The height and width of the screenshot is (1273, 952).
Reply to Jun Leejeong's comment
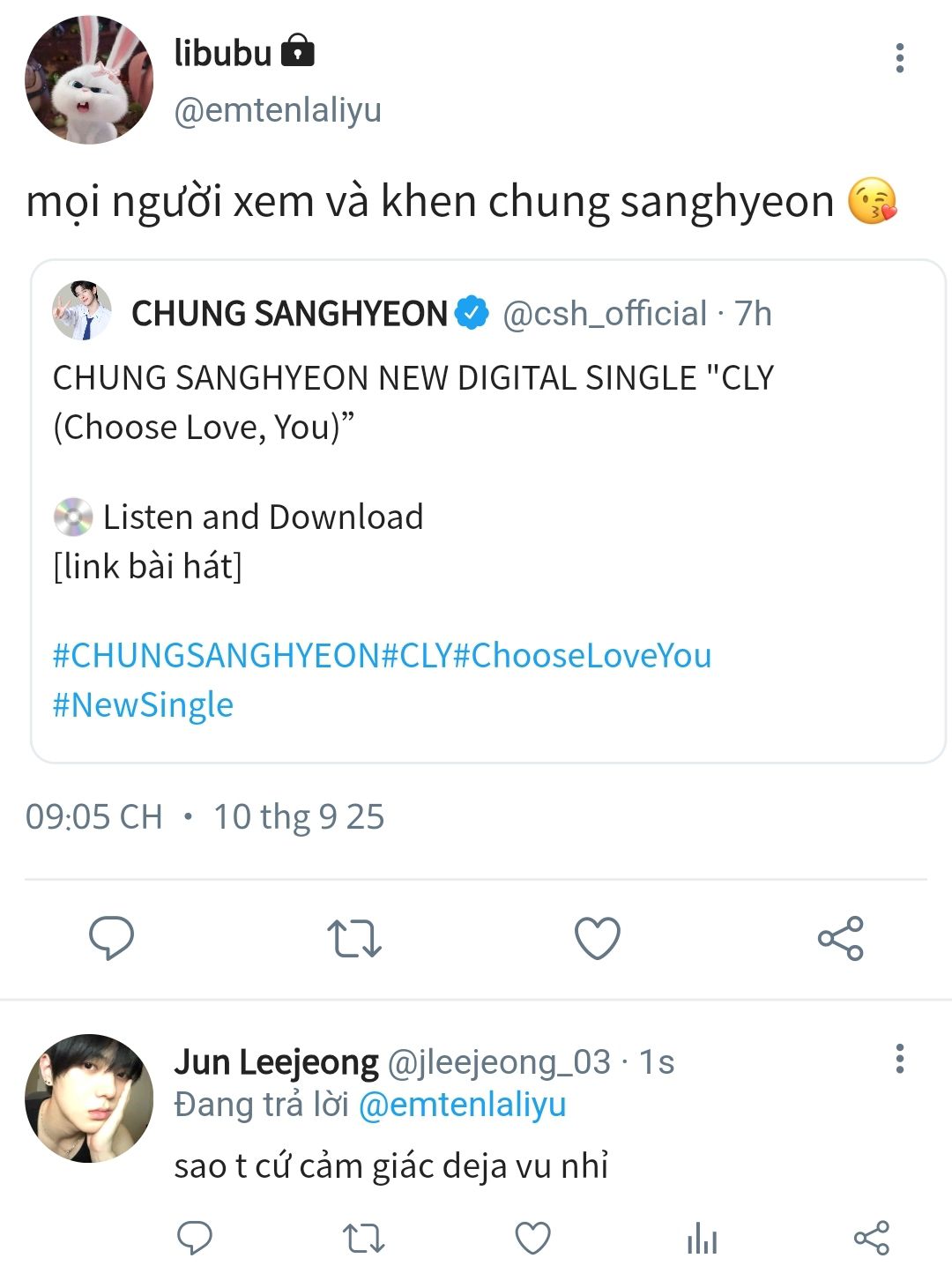pos(195,1238)
